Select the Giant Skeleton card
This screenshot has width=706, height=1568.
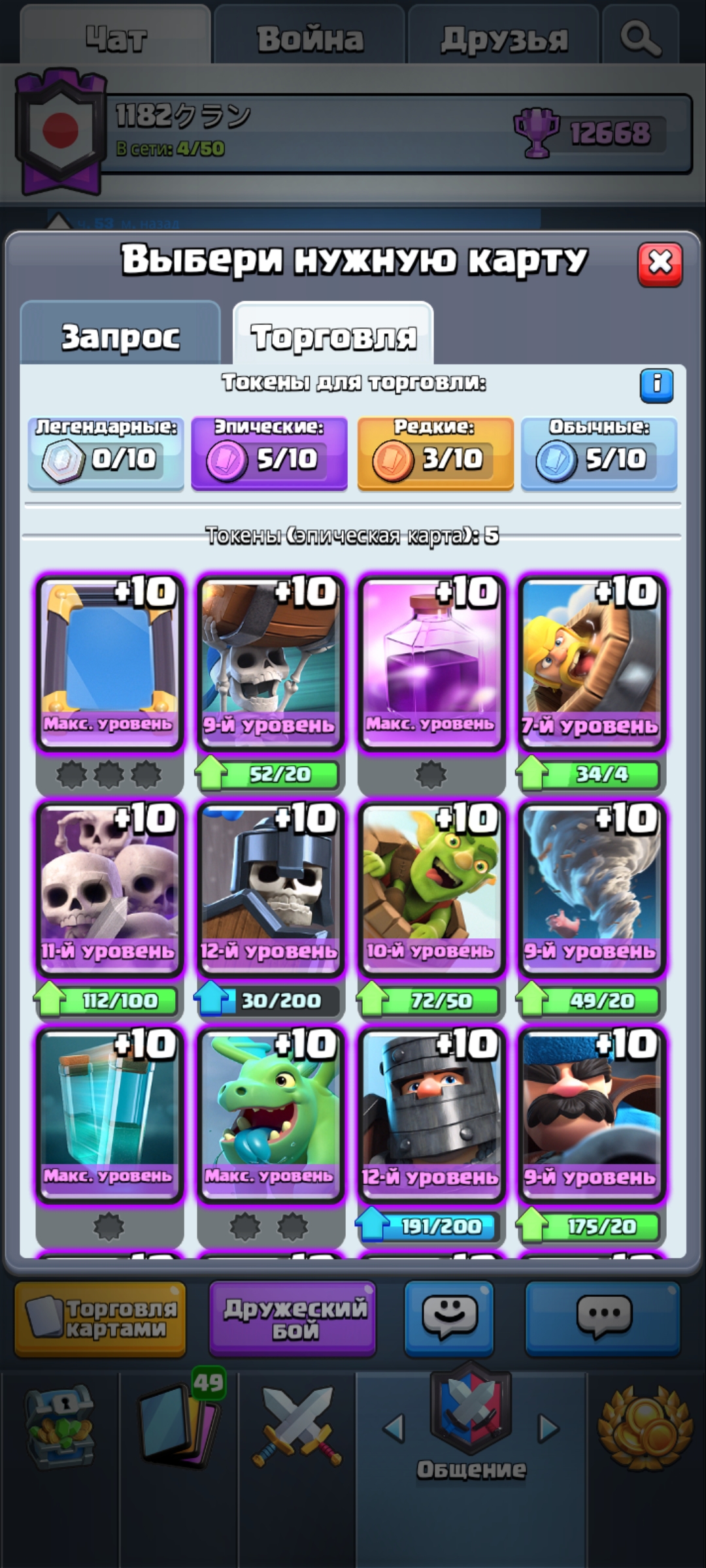(x=269, y=662)
